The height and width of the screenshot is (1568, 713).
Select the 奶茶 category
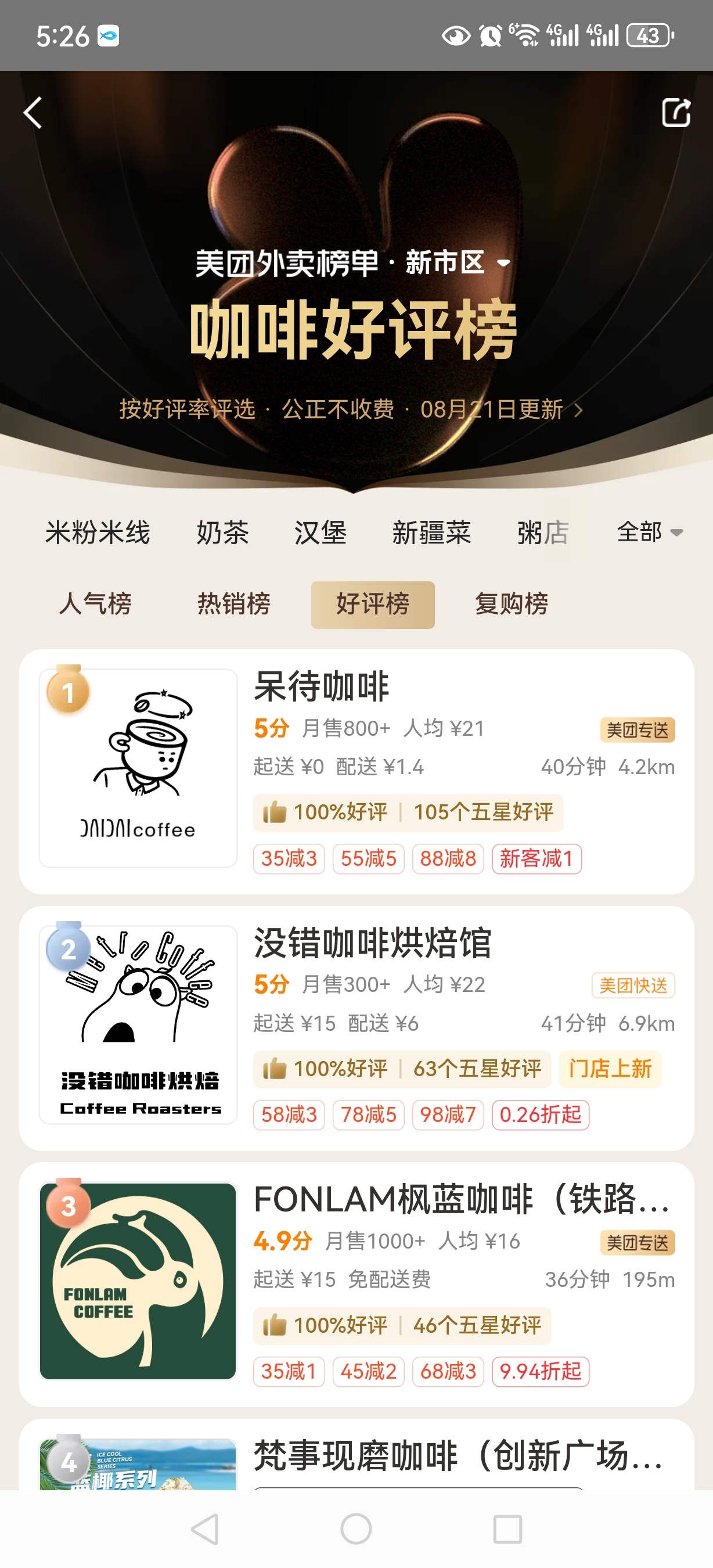tap(222, 533)
